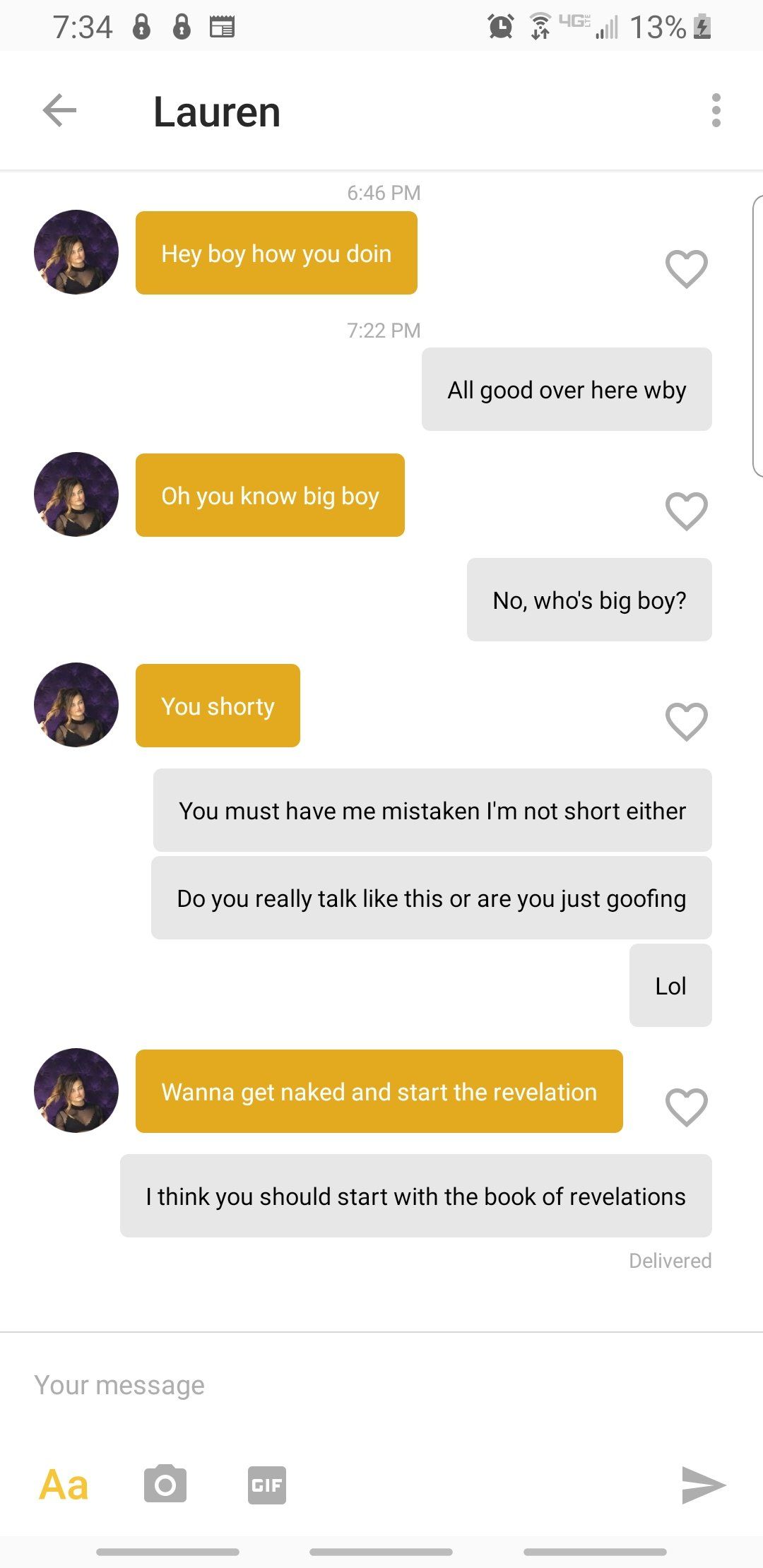Image resolution: width=763 pixels, height=1568 pixels.
Task: Open the three-dot overflow menu
Action: tap(716, 111)
